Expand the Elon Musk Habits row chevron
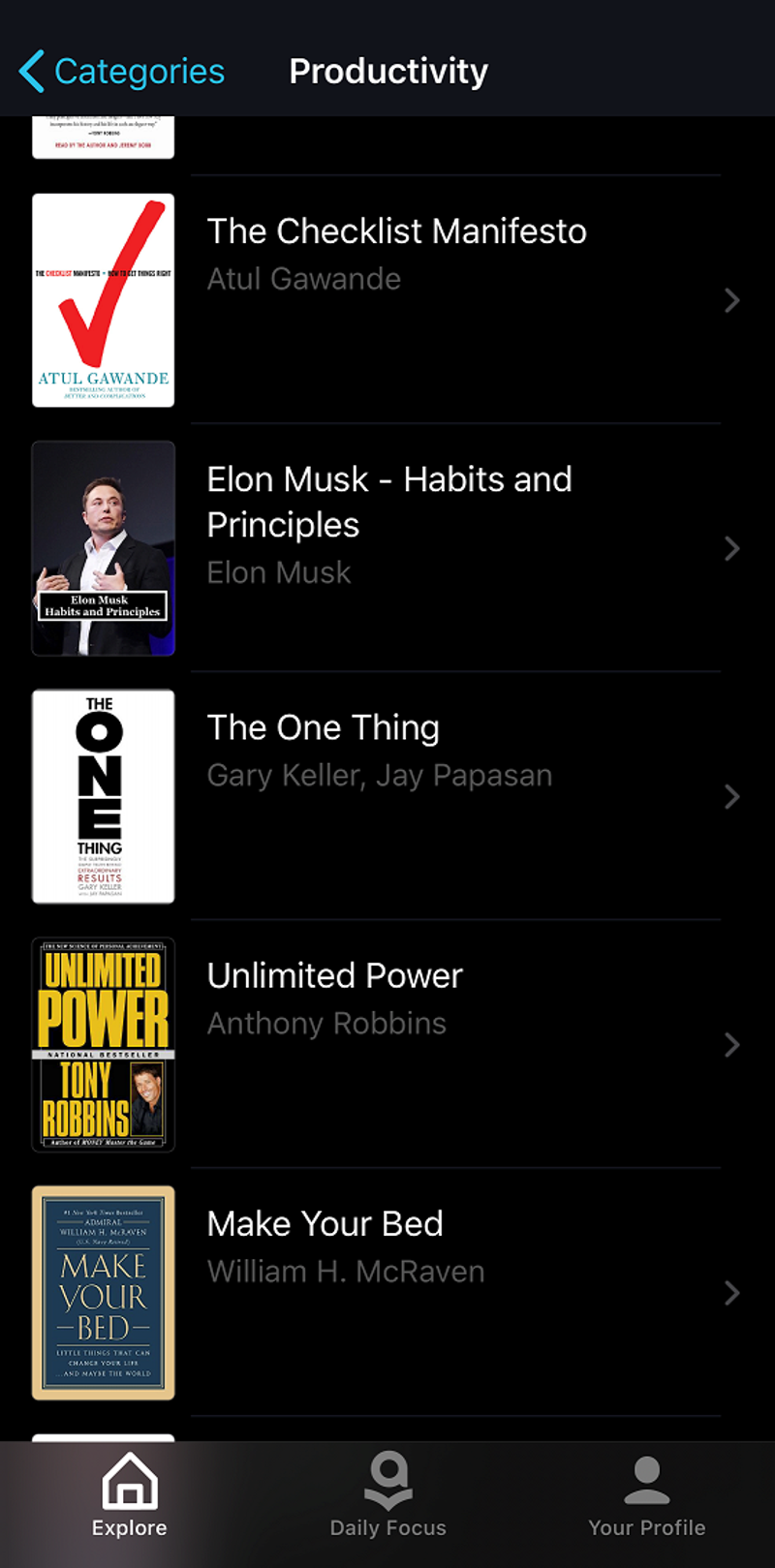Image resolution: width=775 pixels, height=1568 pixels. (733, 548)
